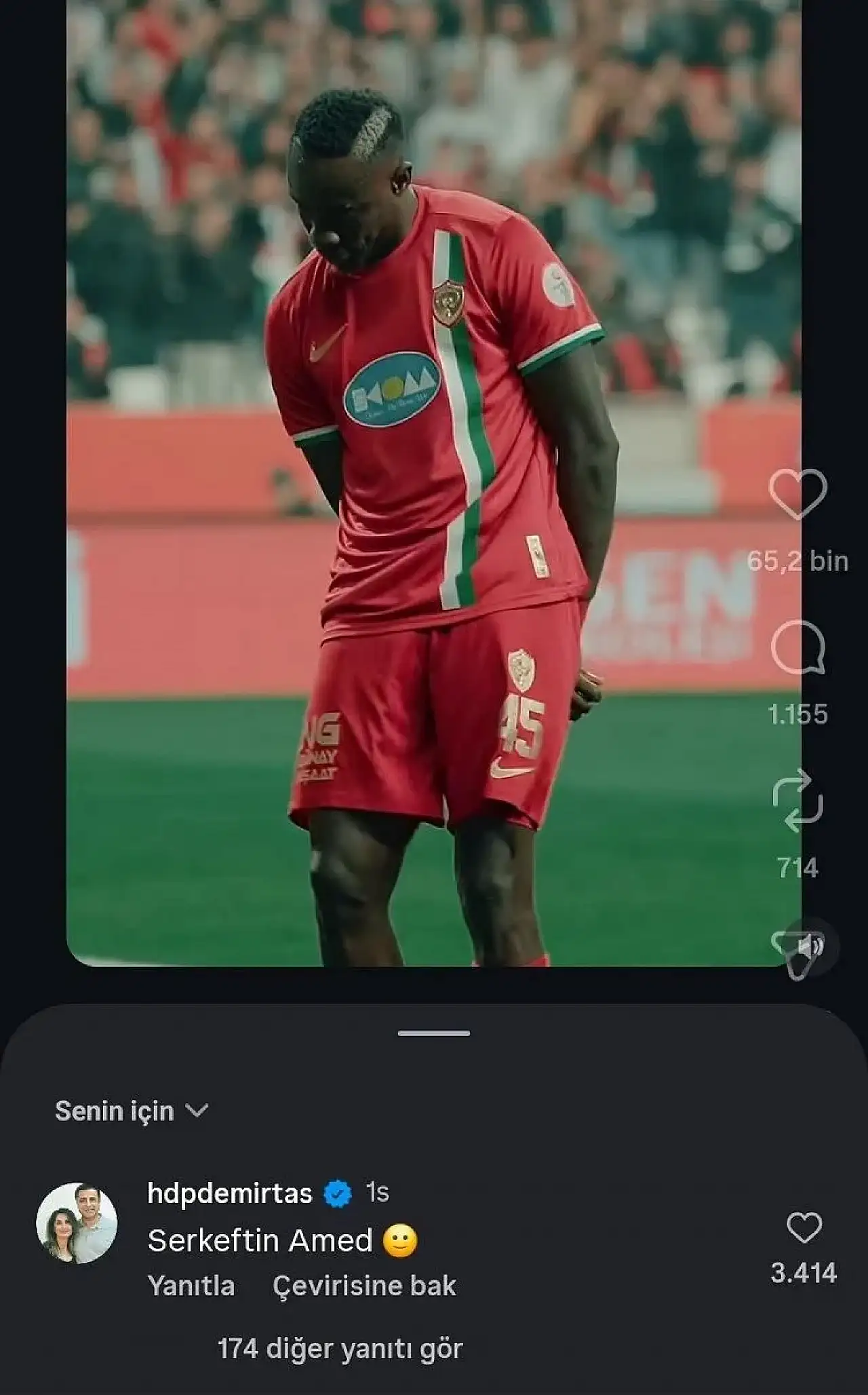
Task: Tap the comment sheet drag handle
Action: (434, 1033)
